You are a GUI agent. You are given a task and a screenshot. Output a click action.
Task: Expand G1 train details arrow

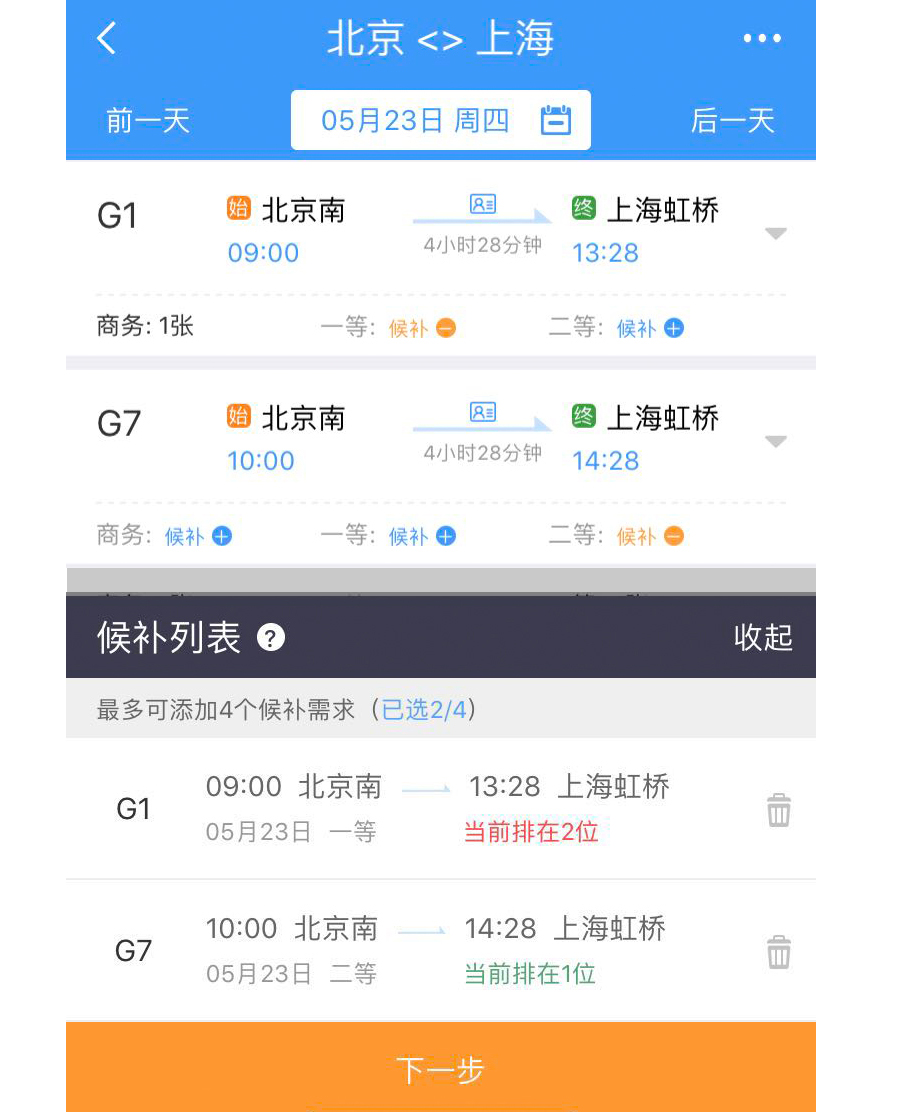[x=776, y=234]
